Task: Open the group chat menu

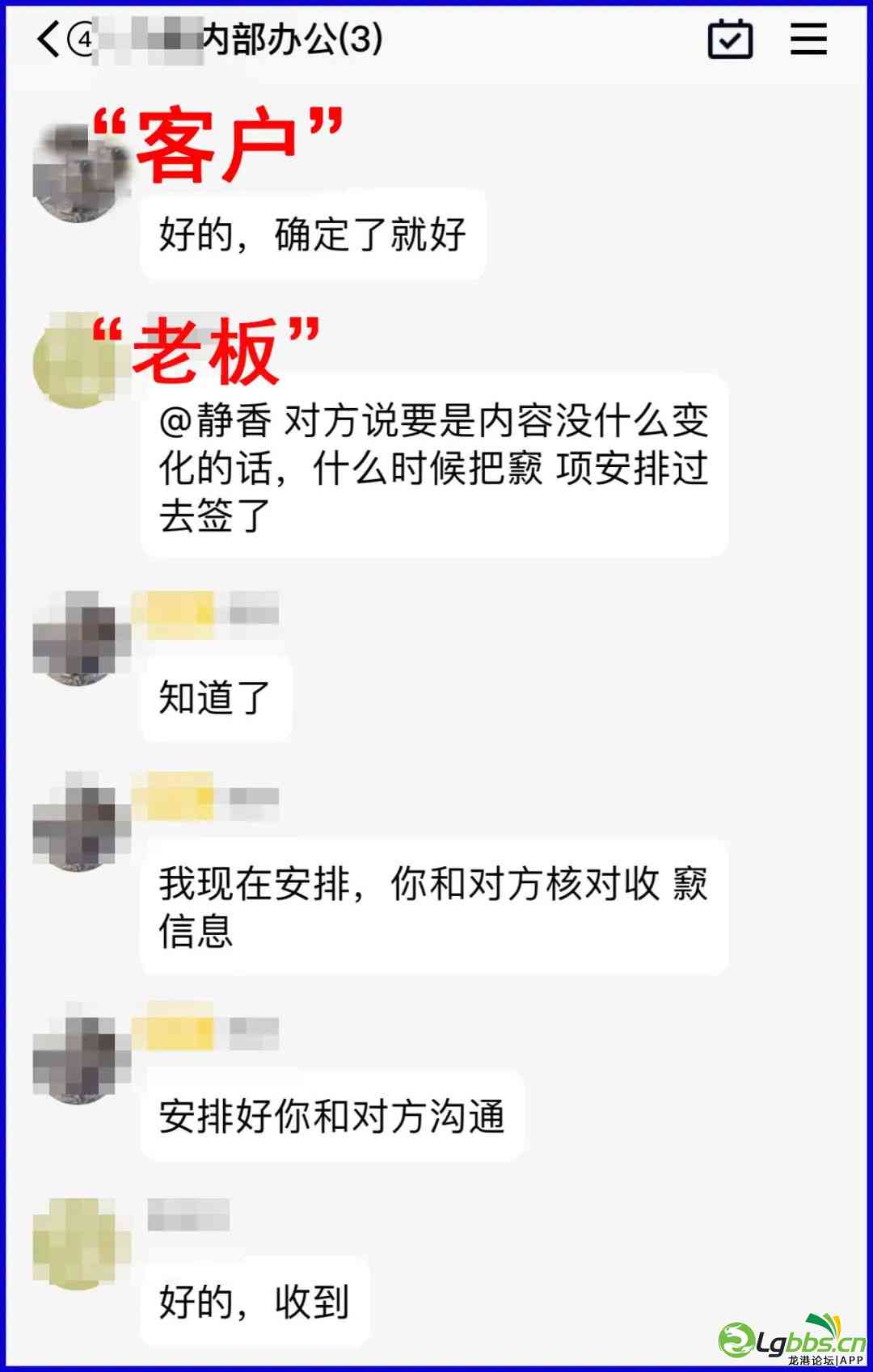Action: pos(808,39)
